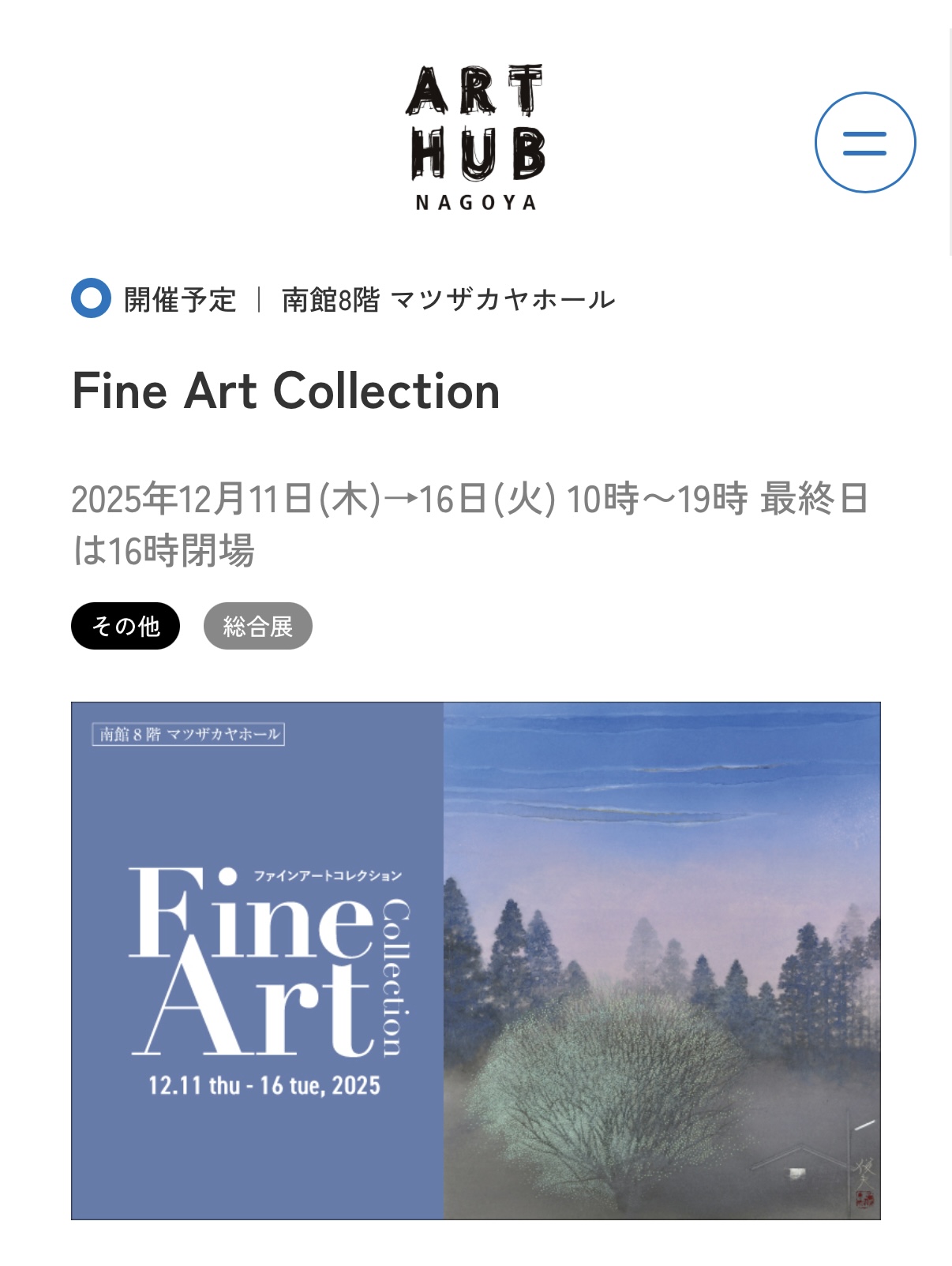Select the その他 category chip
The image size is (952, 1266).
(x=126, y=626)
